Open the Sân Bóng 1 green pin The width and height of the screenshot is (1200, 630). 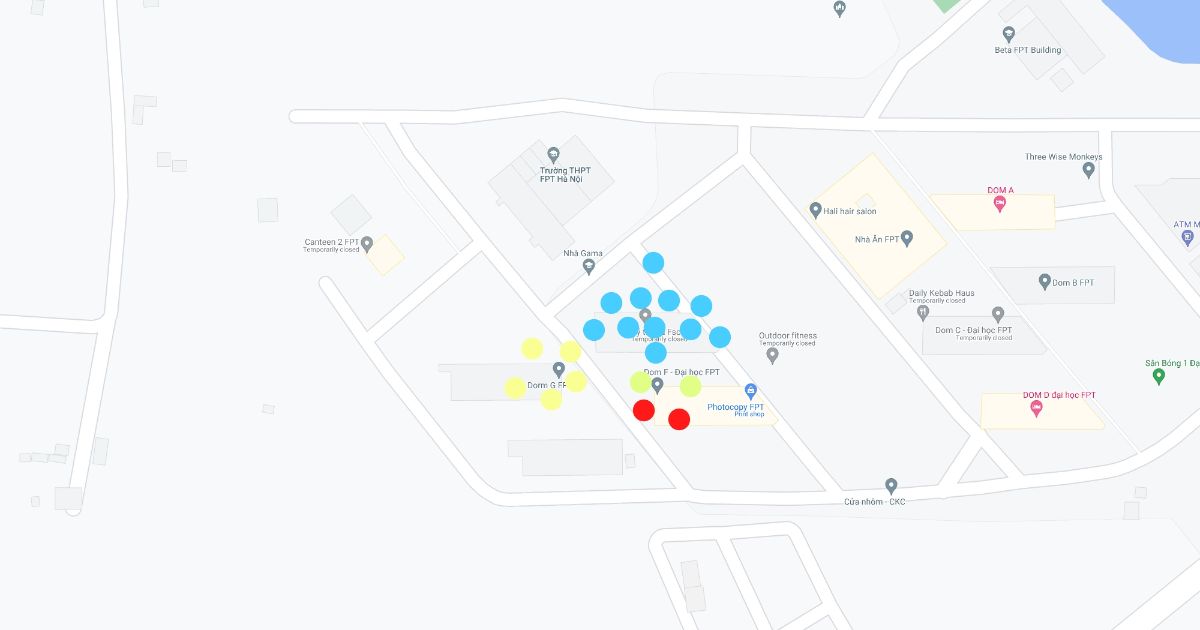tap(1159, 377)
